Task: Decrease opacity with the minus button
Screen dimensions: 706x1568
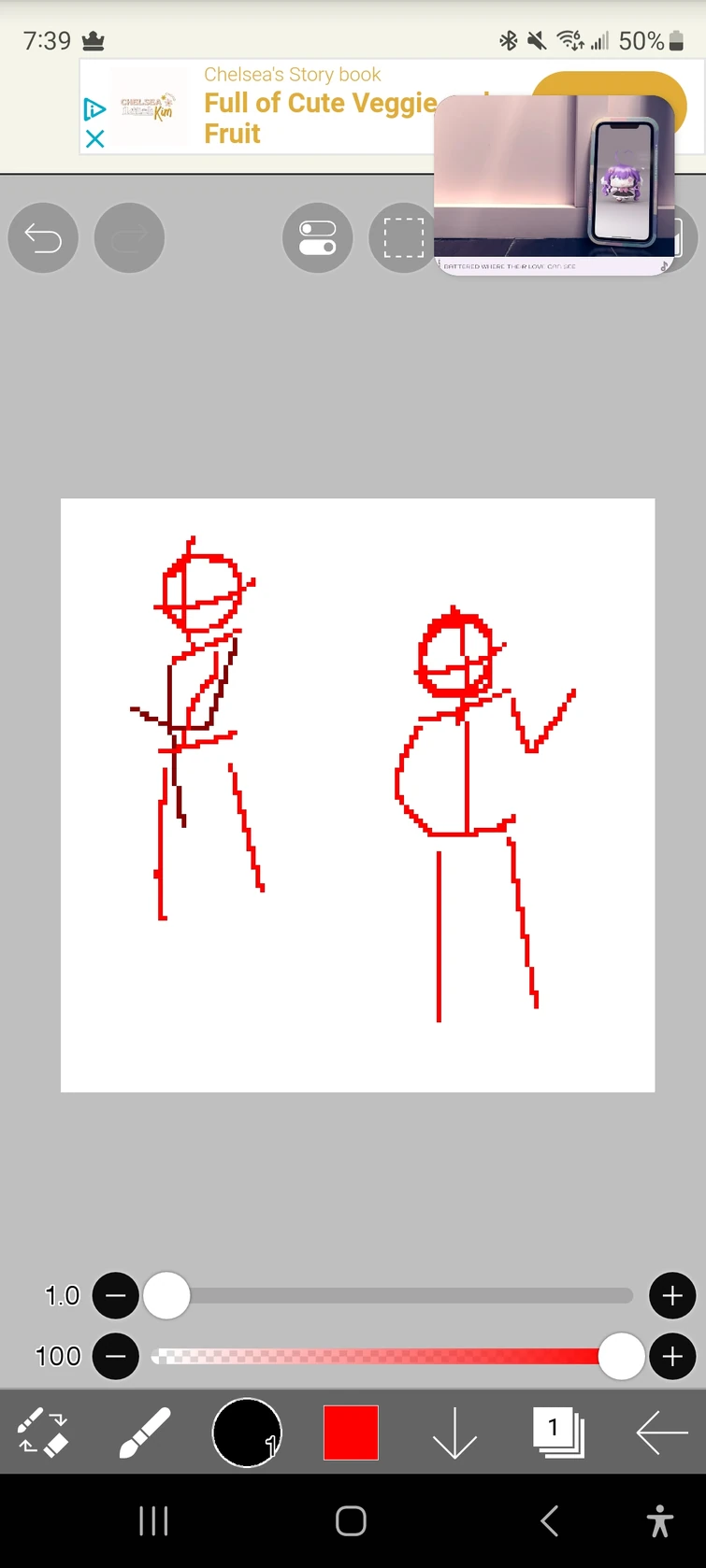Action: pyautogui.click(x=116, y=1357)
